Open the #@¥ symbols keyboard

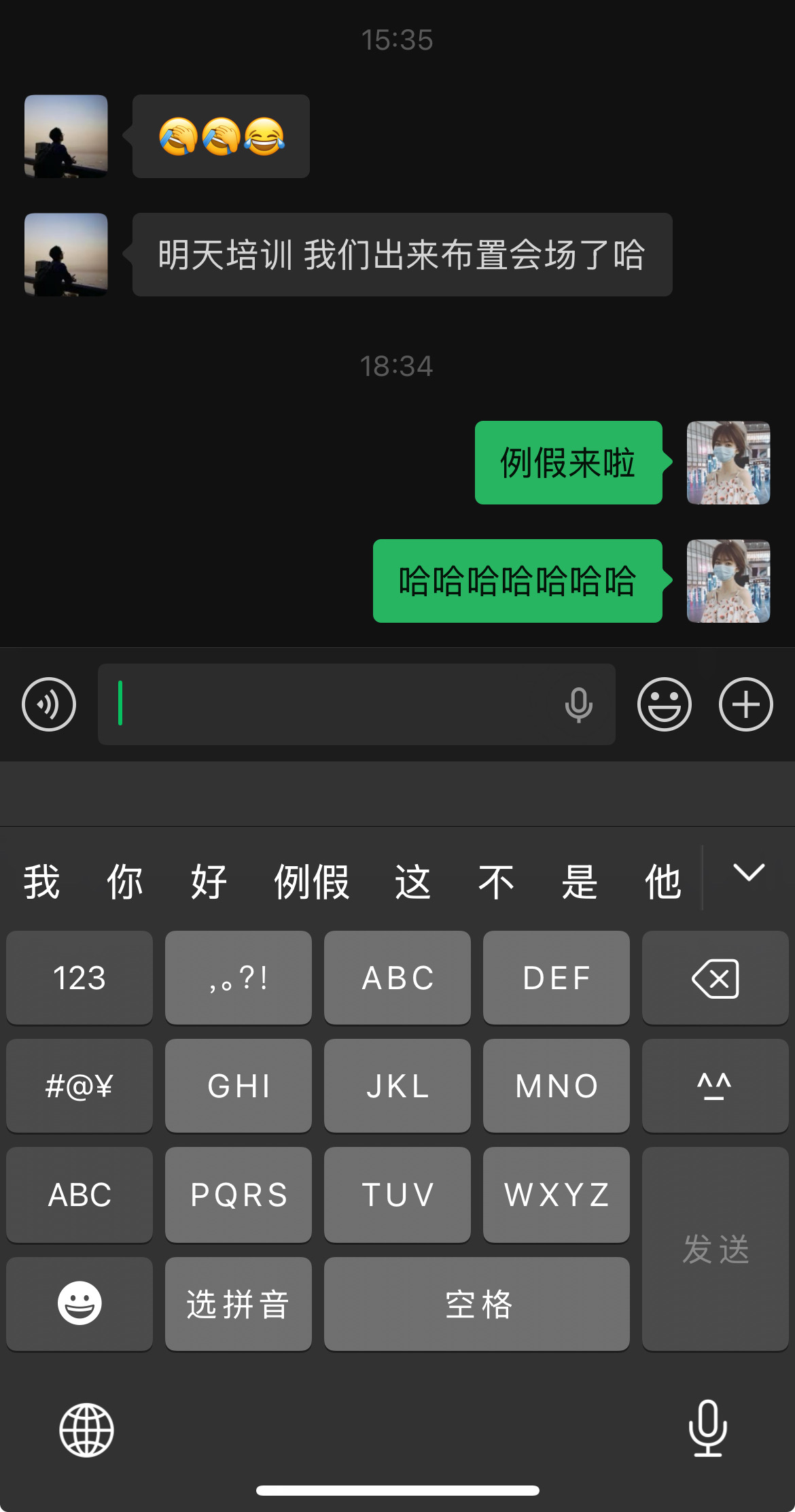click(x=79, y=1086)
